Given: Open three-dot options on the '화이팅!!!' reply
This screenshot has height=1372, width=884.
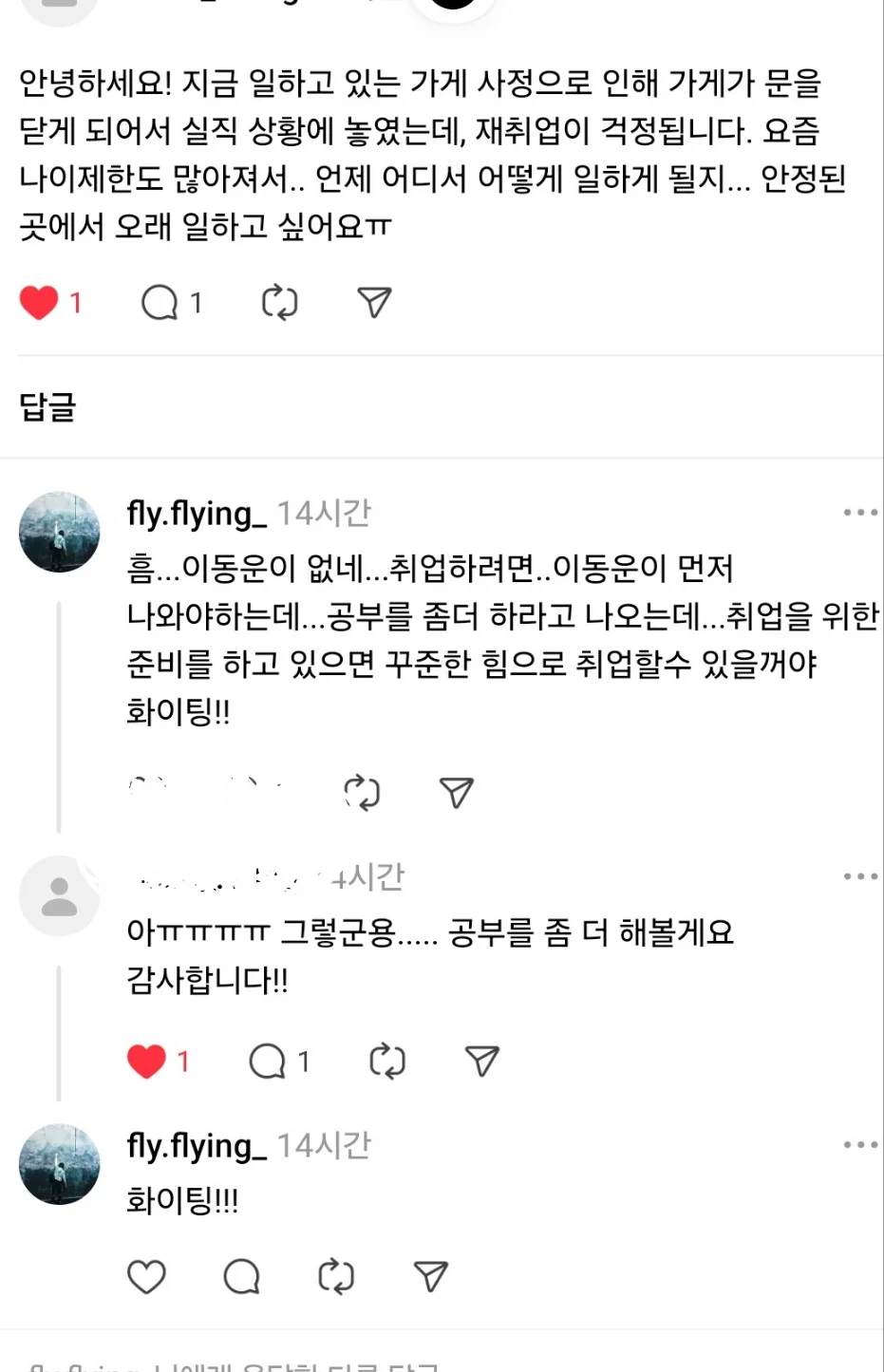Looking at the screenshot, I should point(859,1146).
